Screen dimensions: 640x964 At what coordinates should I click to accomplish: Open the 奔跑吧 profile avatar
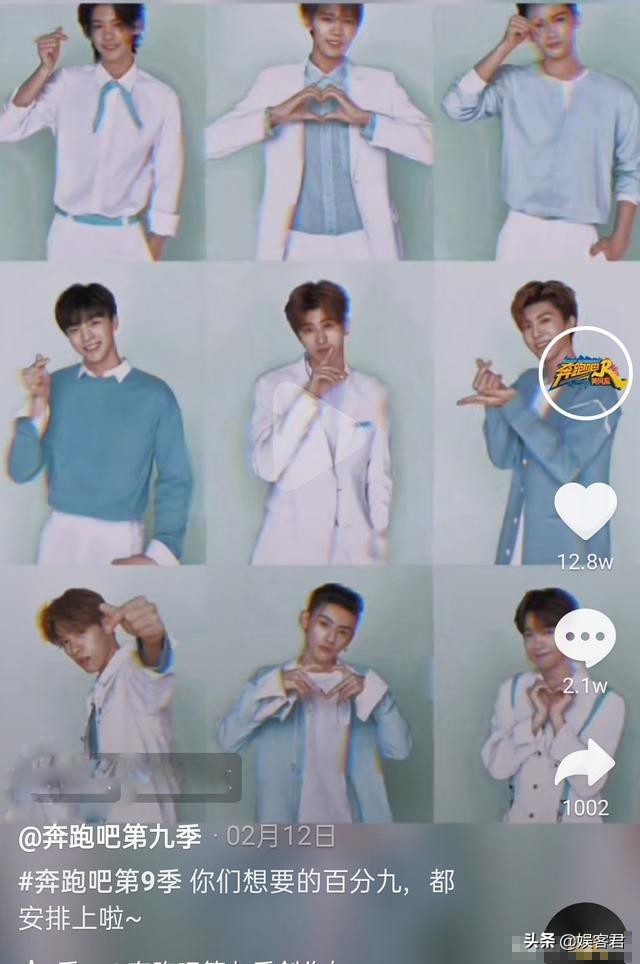click(586, 373)
